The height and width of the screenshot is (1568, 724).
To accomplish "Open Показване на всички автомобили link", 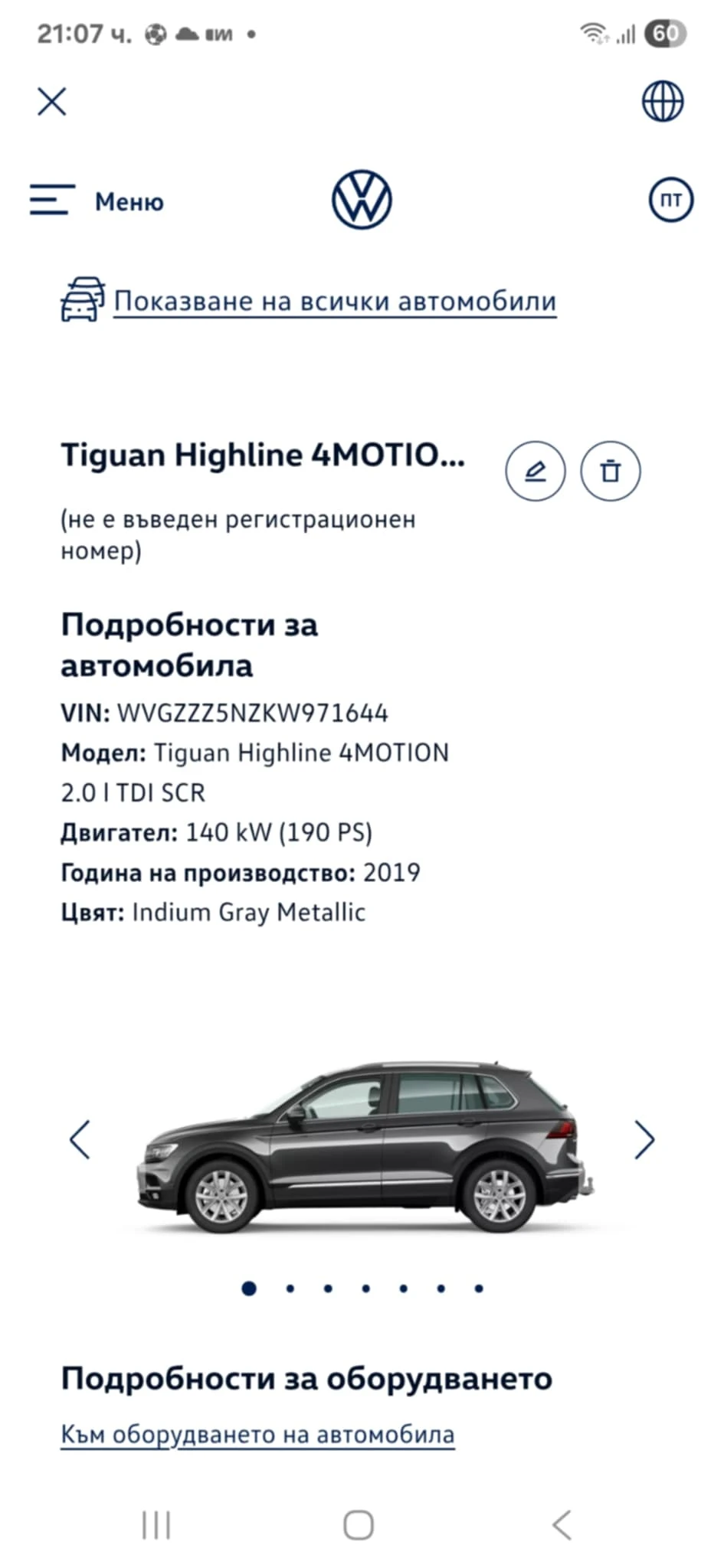I will pyautogui.click(x=334, y=301).
